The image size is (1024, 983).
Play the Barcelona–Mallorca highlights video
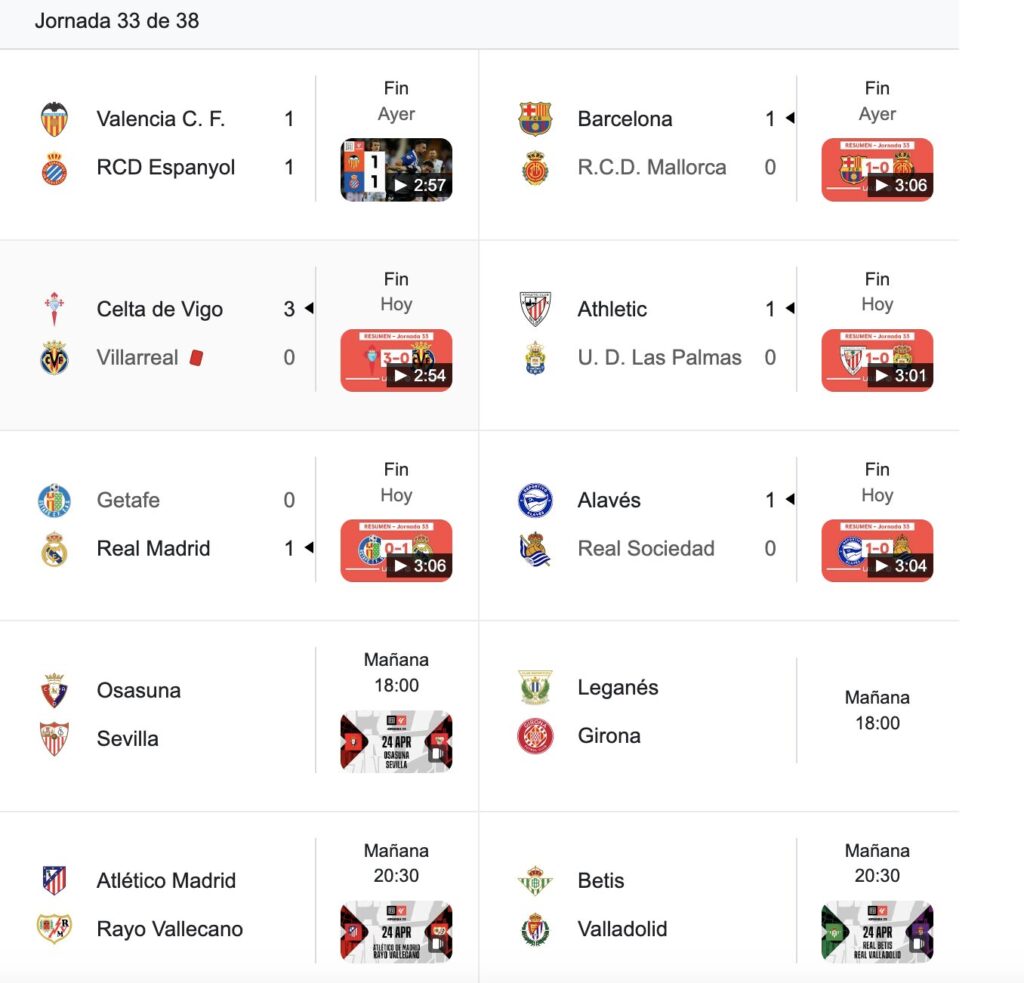click(x=877, y=169)
